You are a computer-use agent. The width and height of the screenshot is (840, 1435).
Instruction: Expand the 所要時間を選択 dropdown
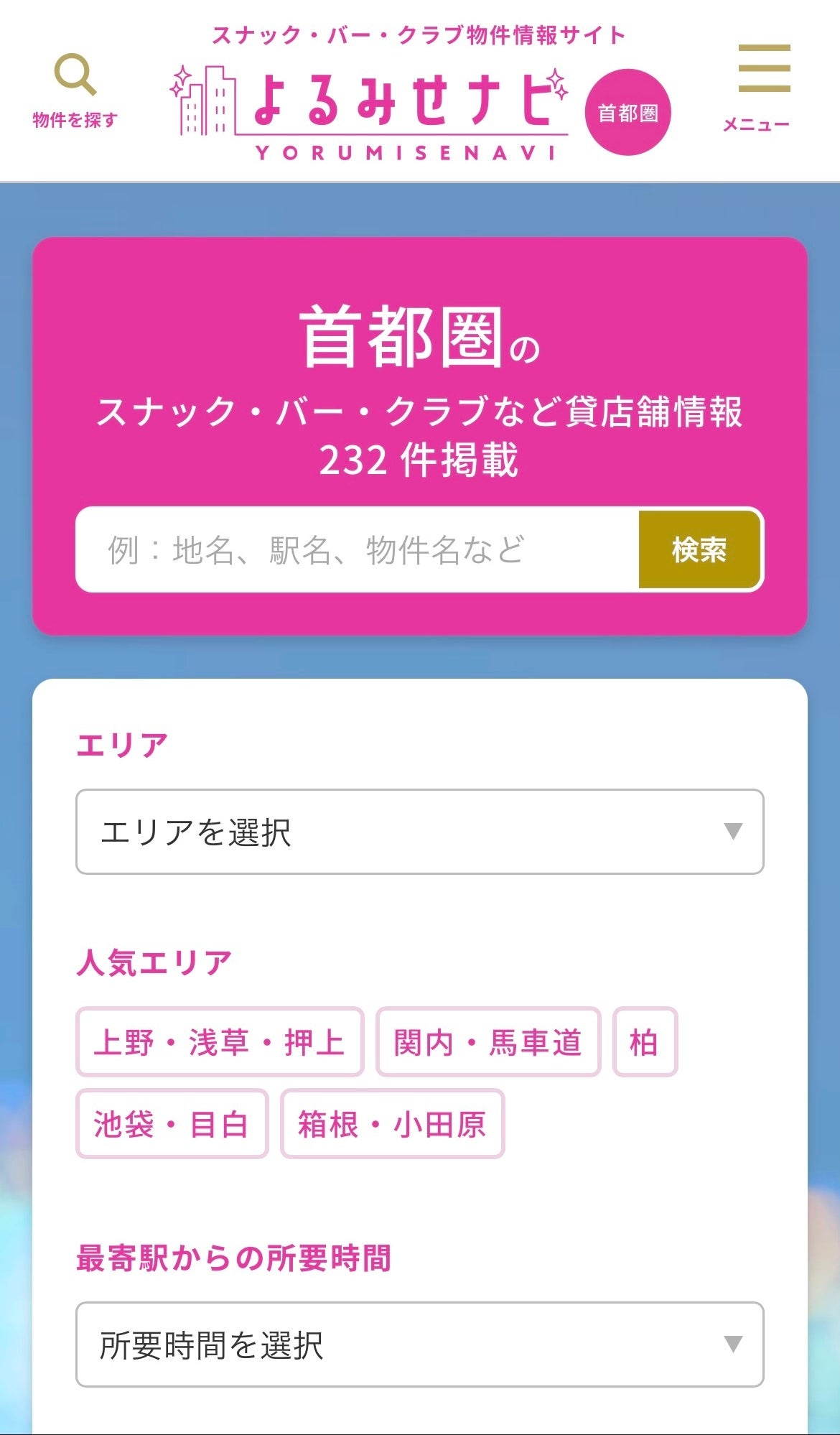pos(419,1345)
